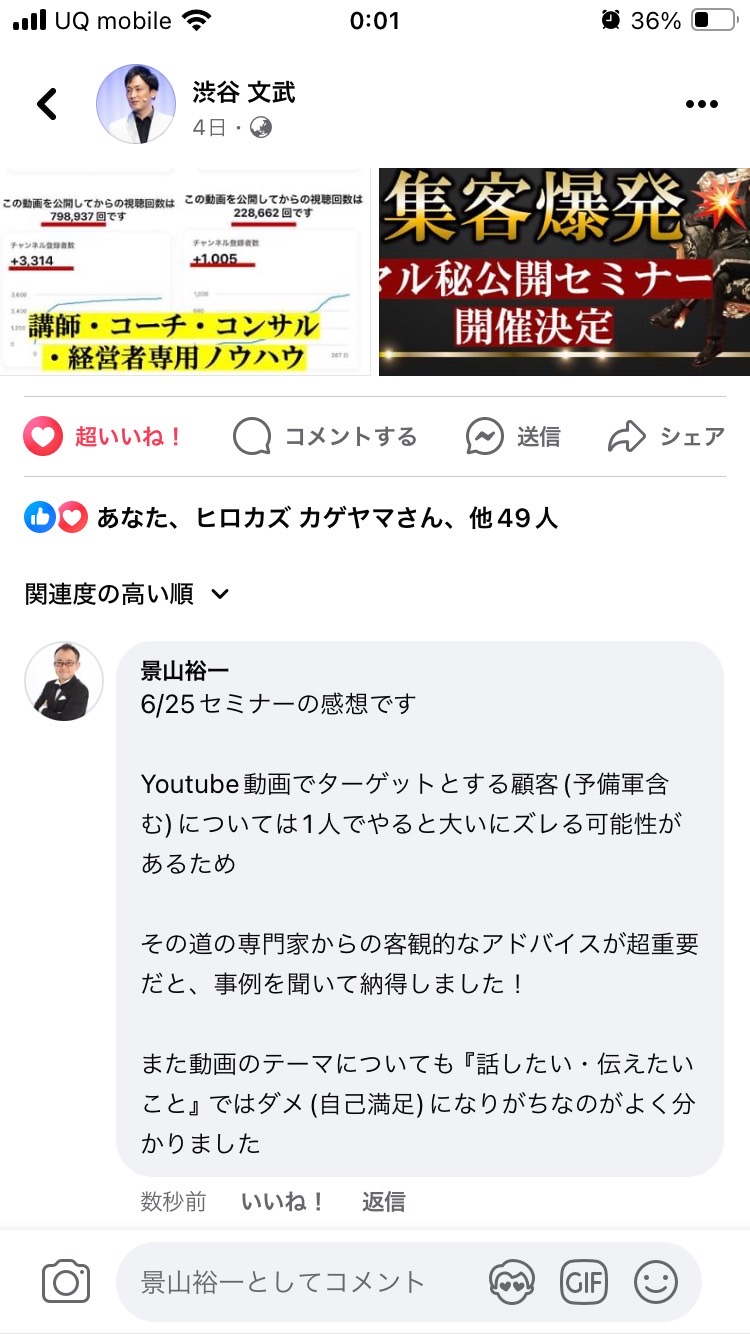This screenshot has width=750, height=1334.
Task: Open the GIF picker
Action: 584,1282
